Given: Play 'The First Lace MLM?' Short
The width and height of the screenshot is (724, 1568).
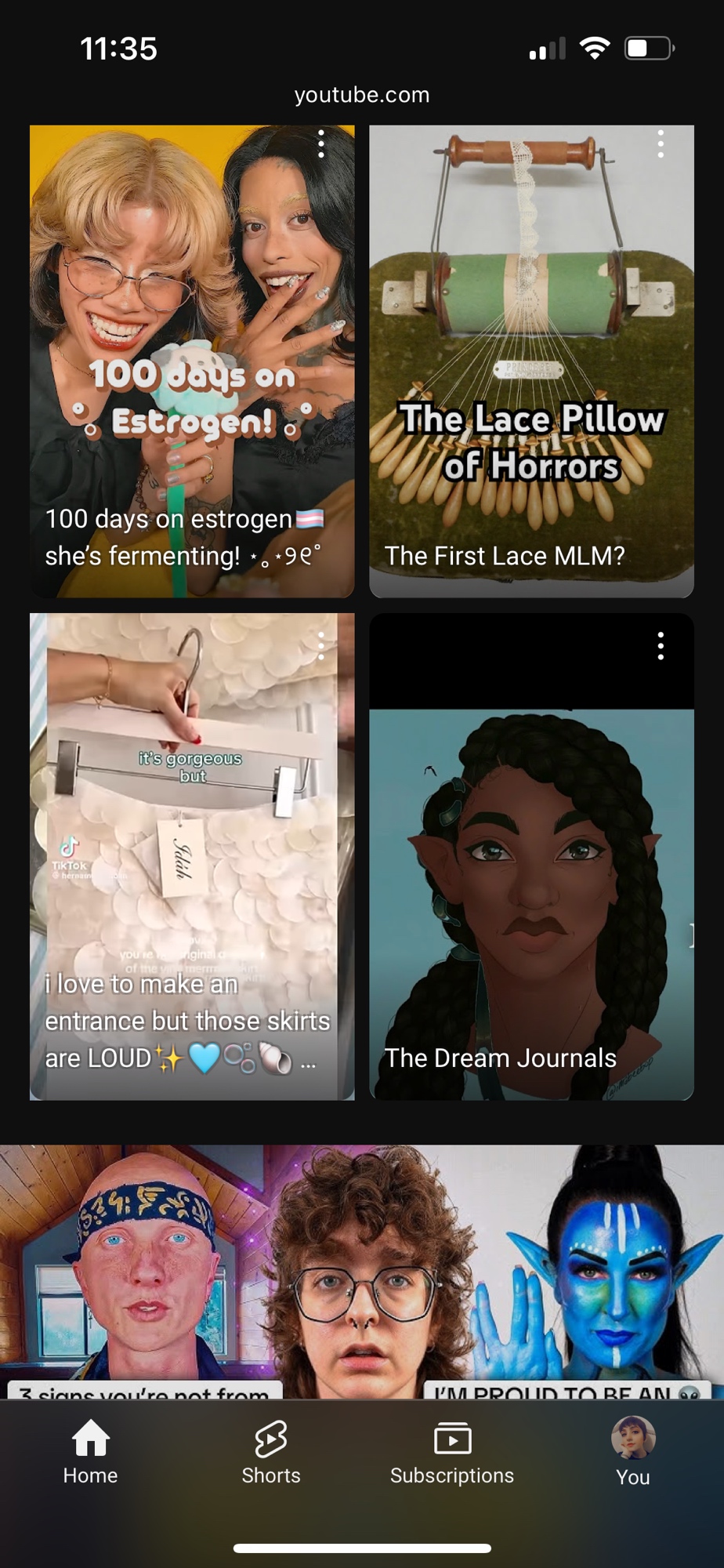Looking at the screenshot, I should click(531, 361).
